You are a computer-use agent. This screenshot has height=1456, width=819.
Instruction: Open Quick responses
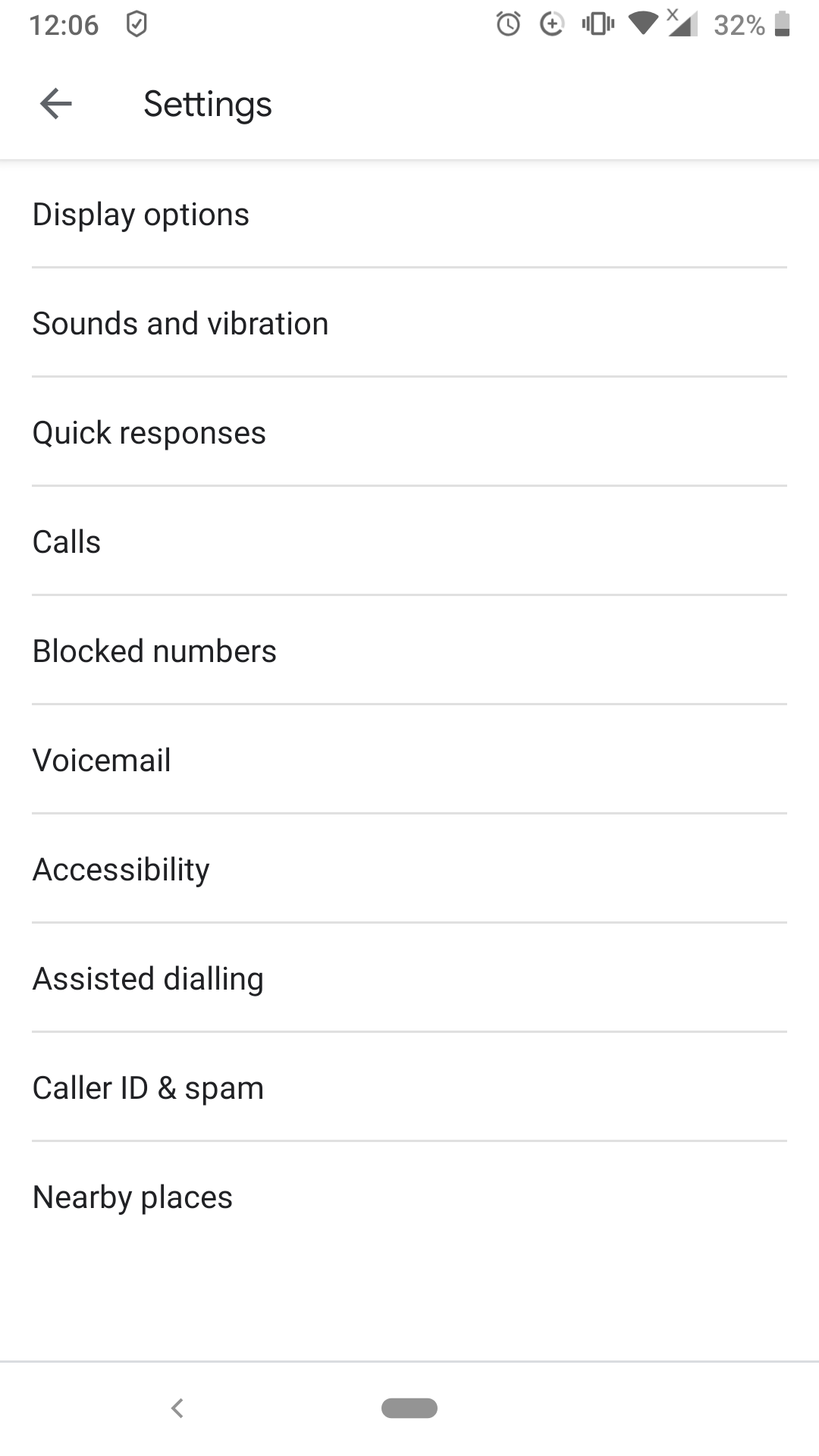point(409,432)
